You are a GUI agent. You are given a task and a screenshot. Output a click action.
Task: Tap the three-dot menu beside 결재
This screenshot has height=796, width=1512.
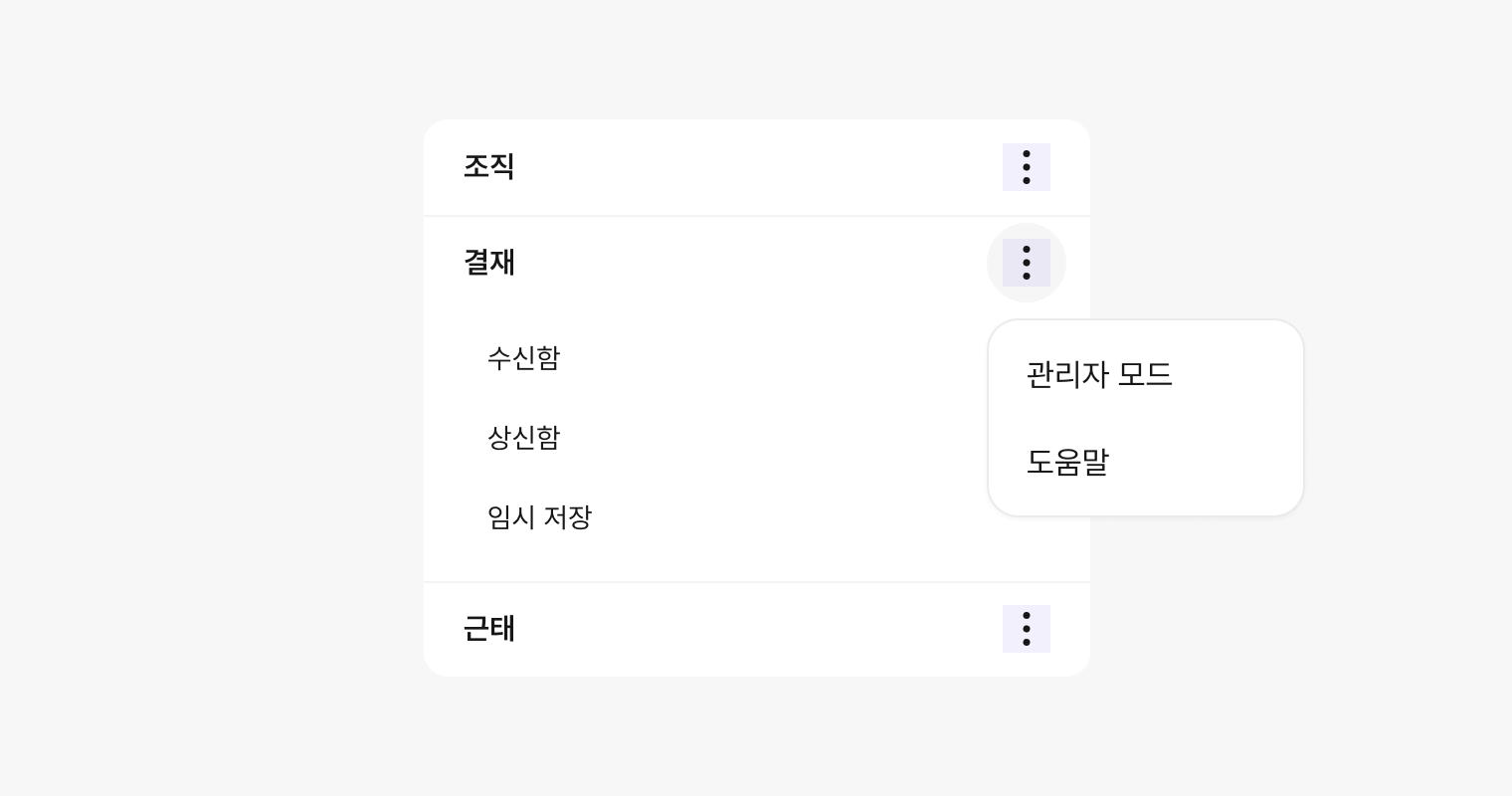pos(1026,263)
